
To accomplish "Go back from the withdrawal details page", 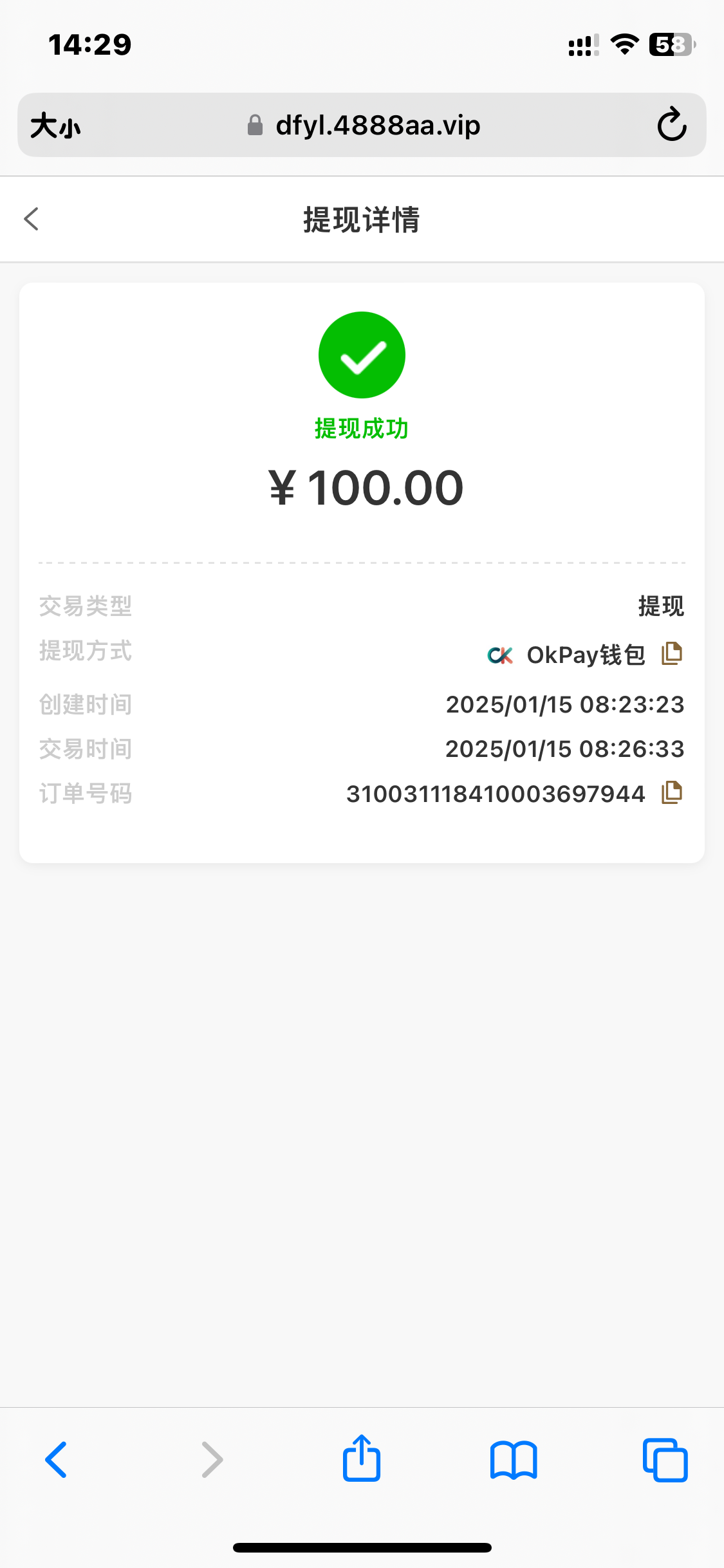I will 32,219.
